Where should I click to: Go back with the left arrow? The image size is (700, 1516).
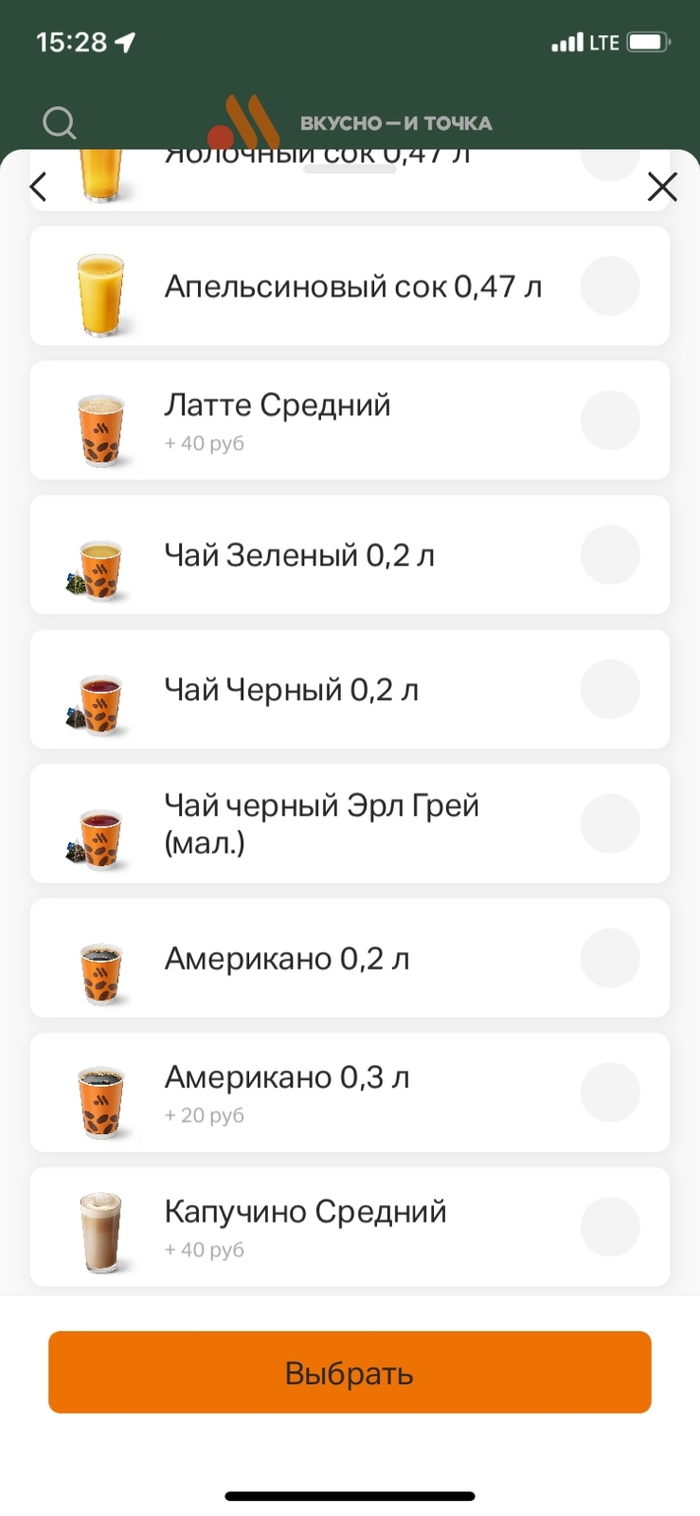point(39,187)
